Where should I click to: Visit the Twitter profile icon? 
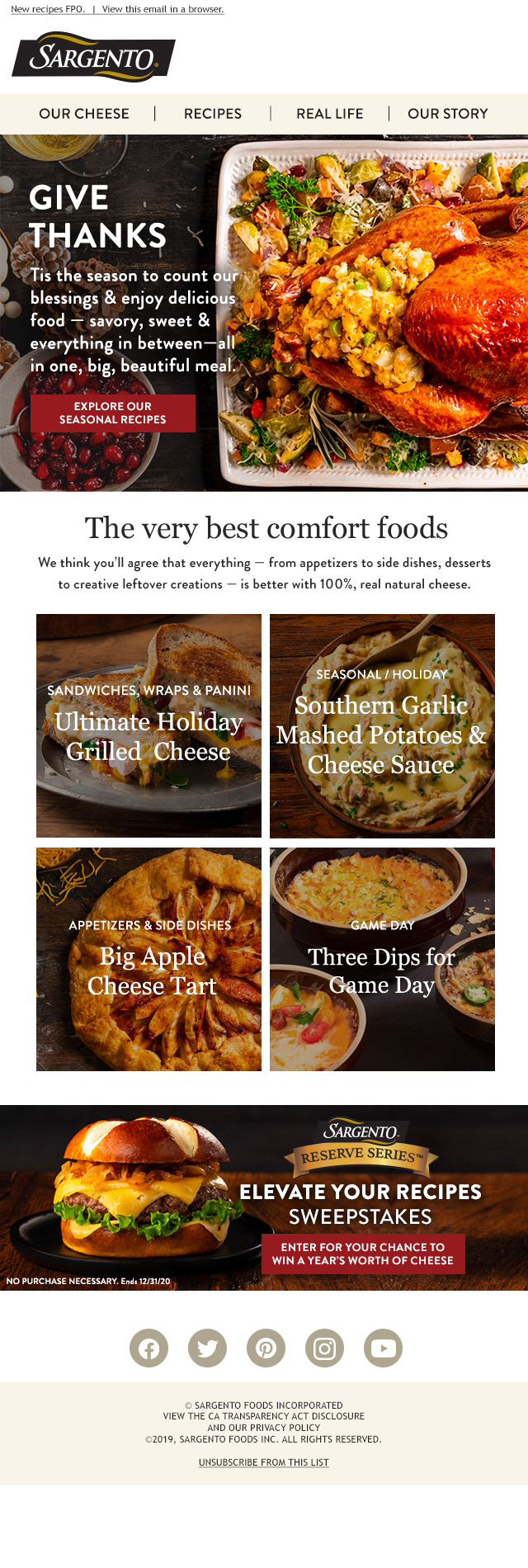pyautogui.click(x=207, y=1348)
